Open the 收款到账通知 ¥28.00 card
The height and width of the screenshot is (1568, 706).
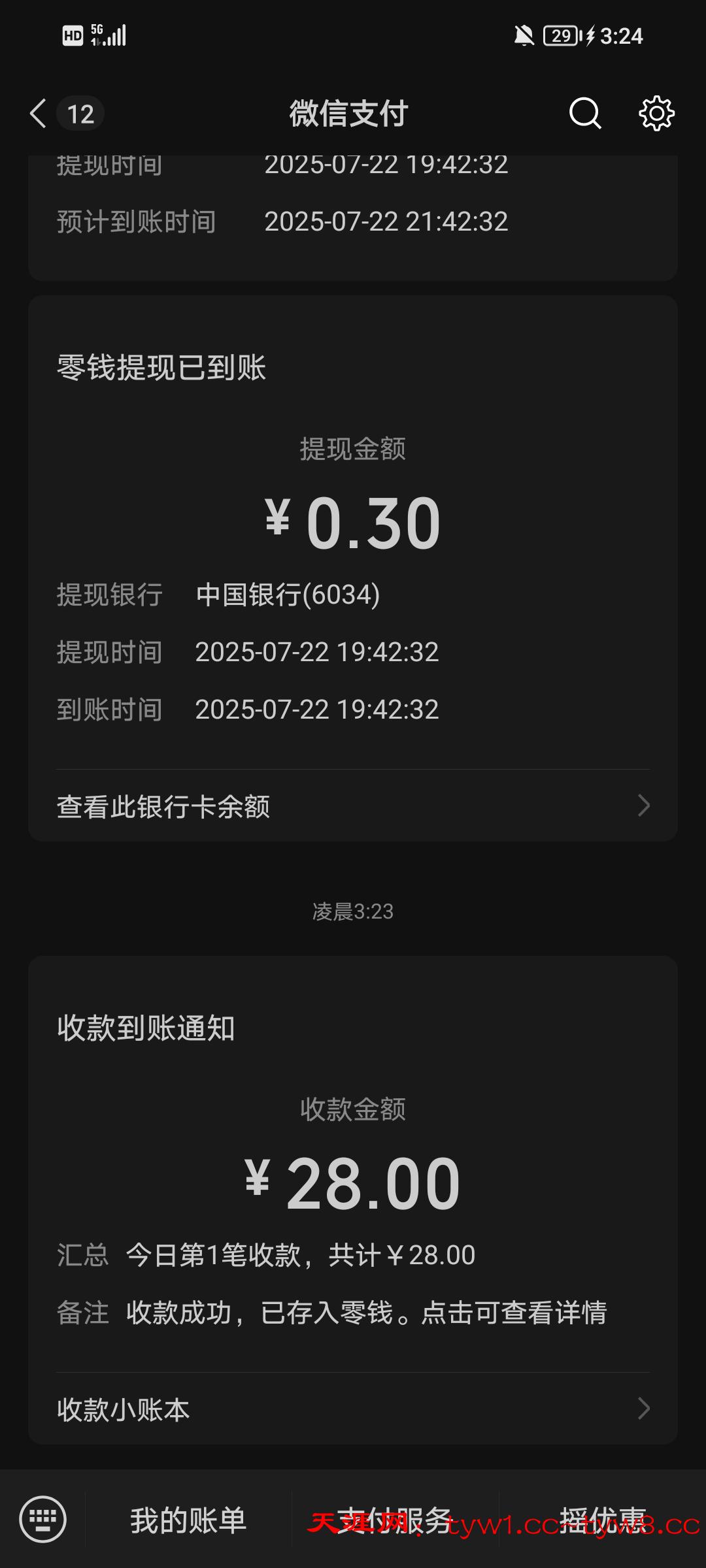[353, 1183]
